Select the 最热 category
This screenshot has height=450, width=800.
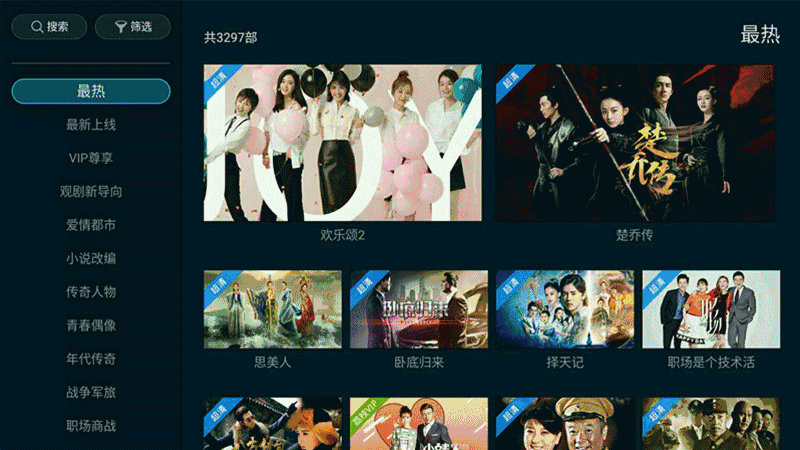pyautogui.click(x=91, y=91)
